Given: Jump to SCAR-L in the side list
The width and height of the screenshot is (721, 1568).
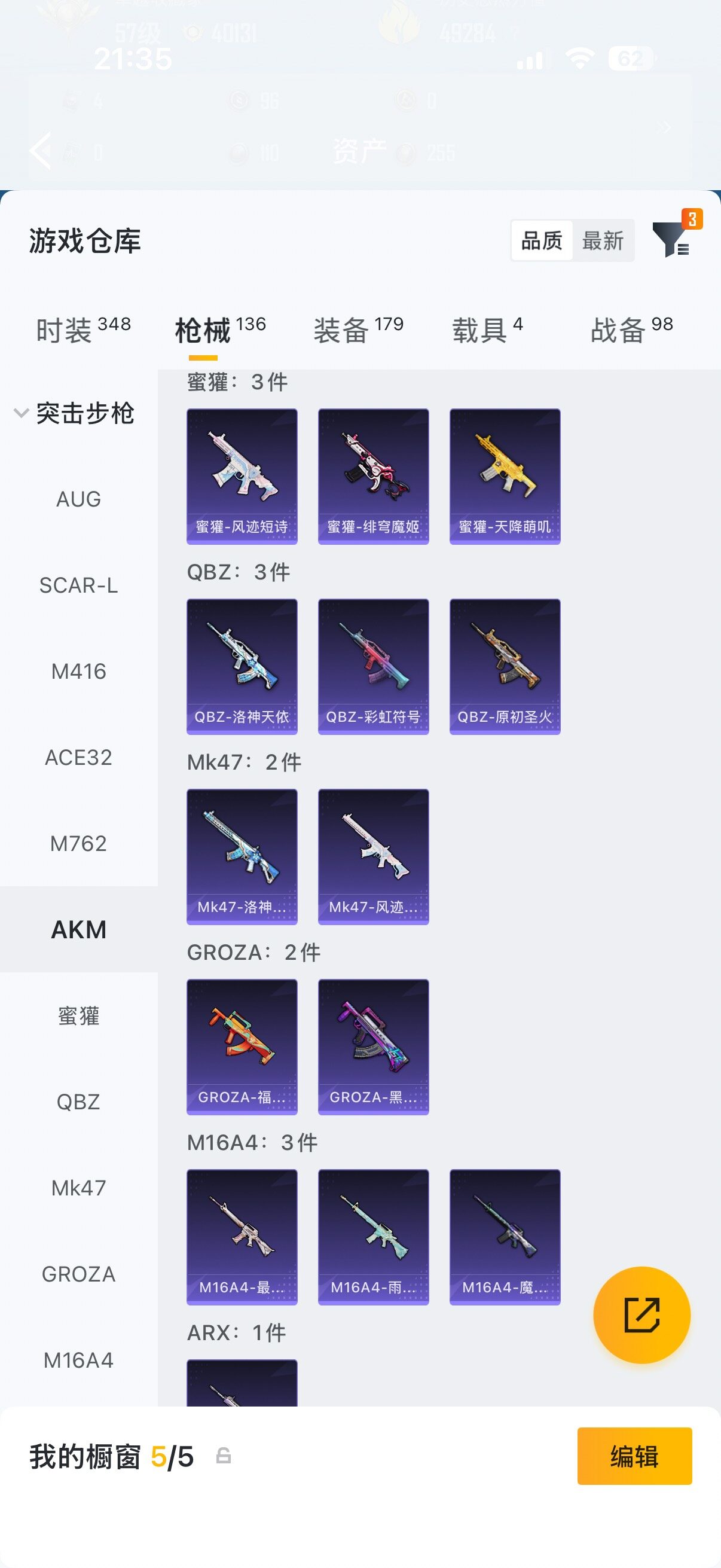Looking at the screenshot, I should click(78, 585).
